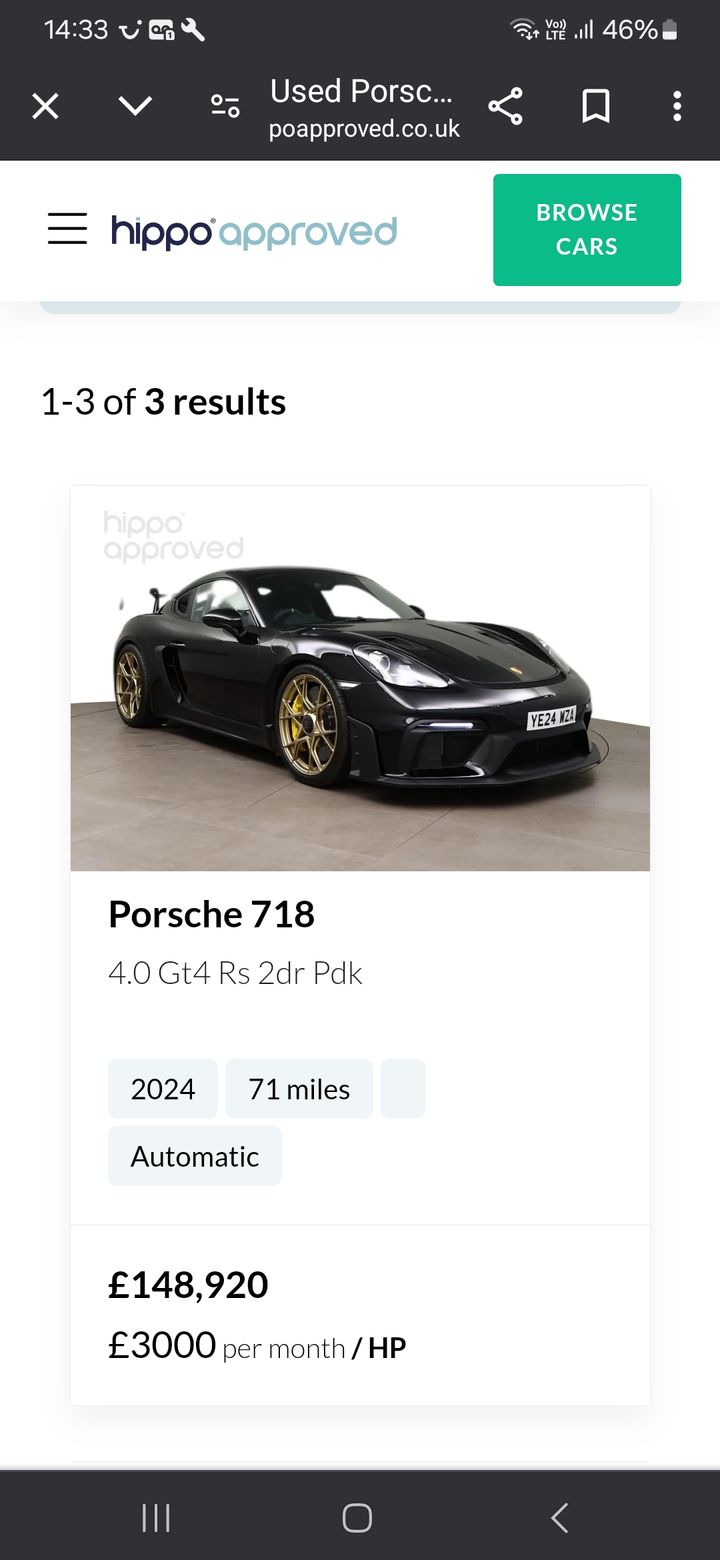Viewport: 720px width, 1560px height.
Task: Open the hamburger navigation menu
Action: [68, 230]
